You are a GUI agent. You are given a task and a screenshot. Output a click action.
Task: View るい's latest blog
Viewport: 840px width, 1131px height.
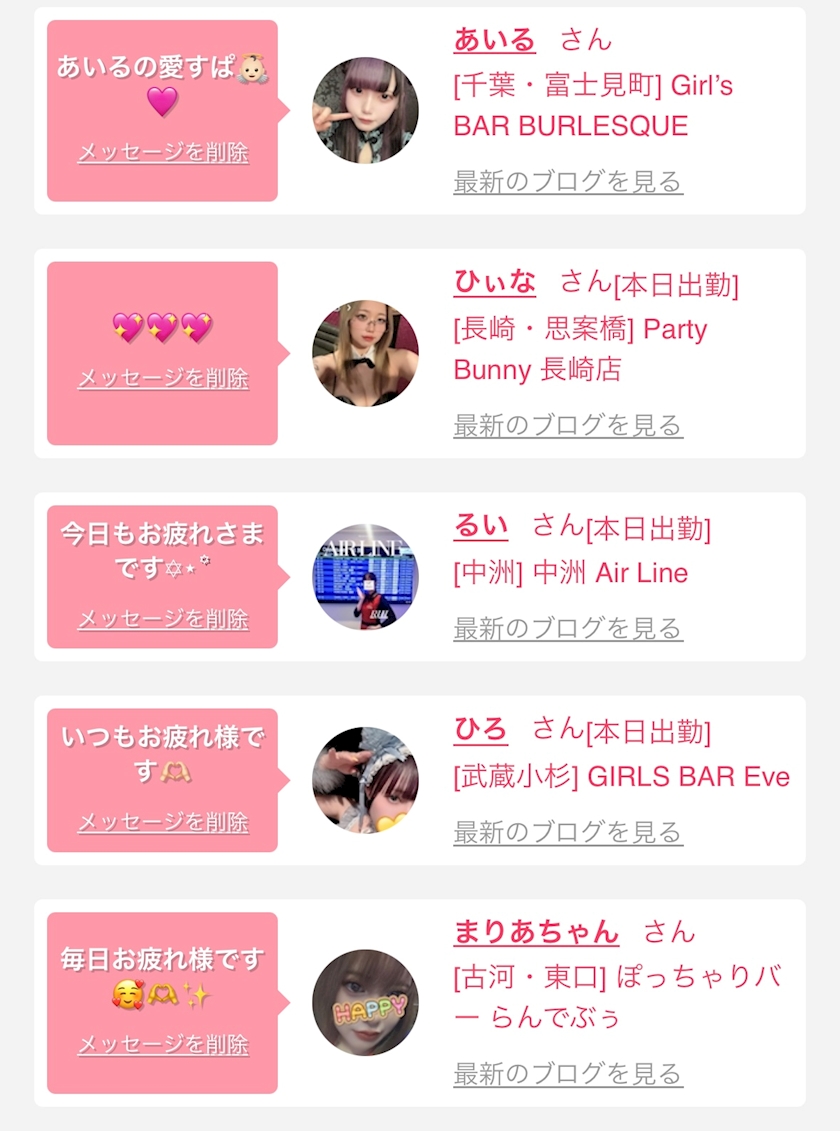(568, 628)
